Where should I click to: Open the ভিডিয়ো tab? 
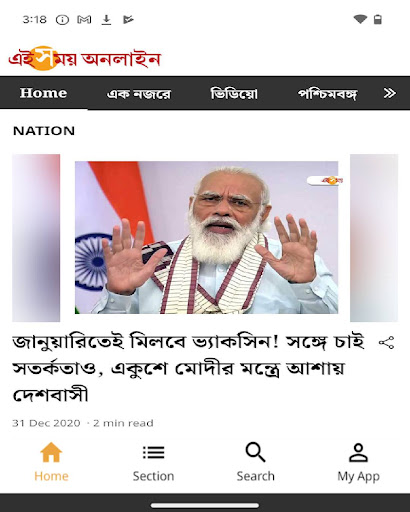pyautogui.click(x=234, y=94)
